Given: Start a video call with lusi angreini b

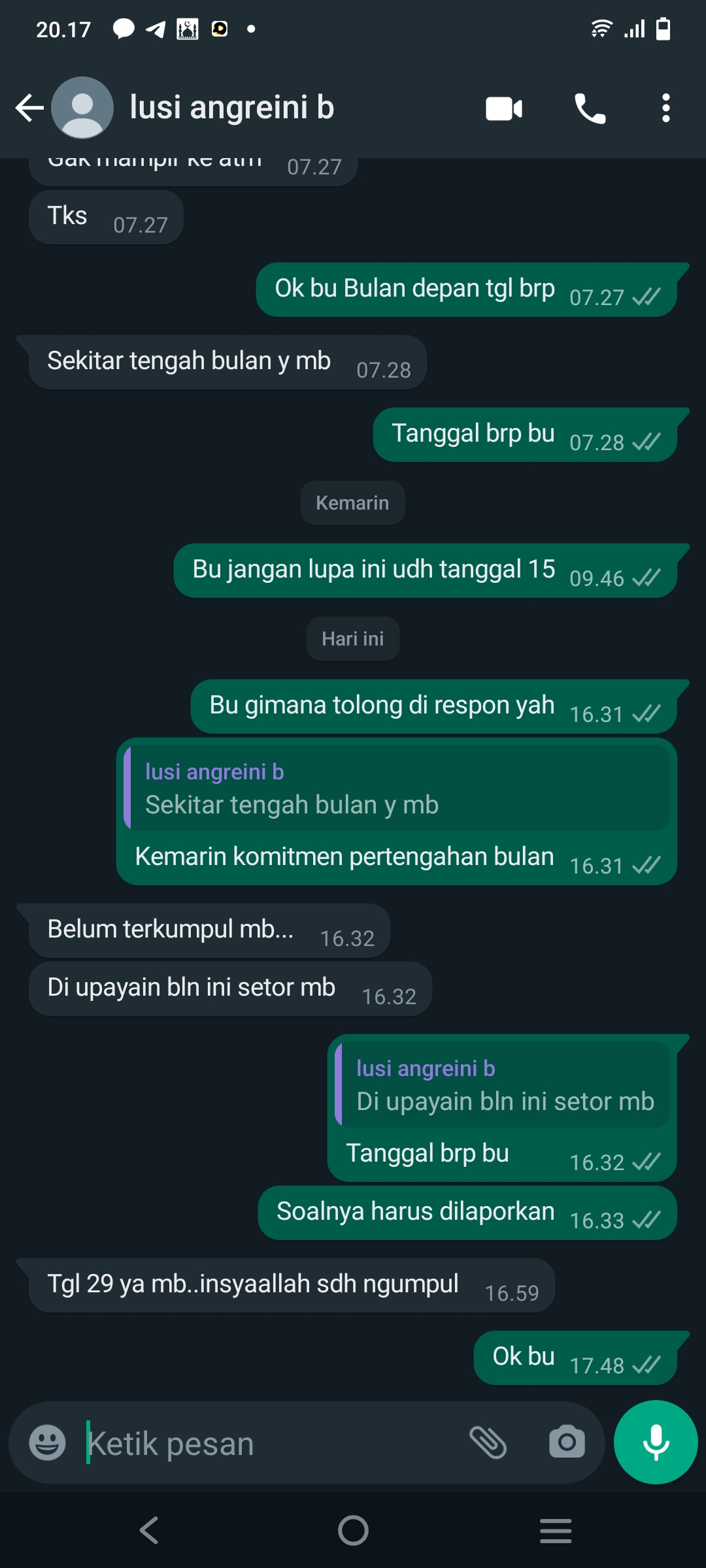Looking at the screenshot, I should pyautogui.click(x=504, y=108).
